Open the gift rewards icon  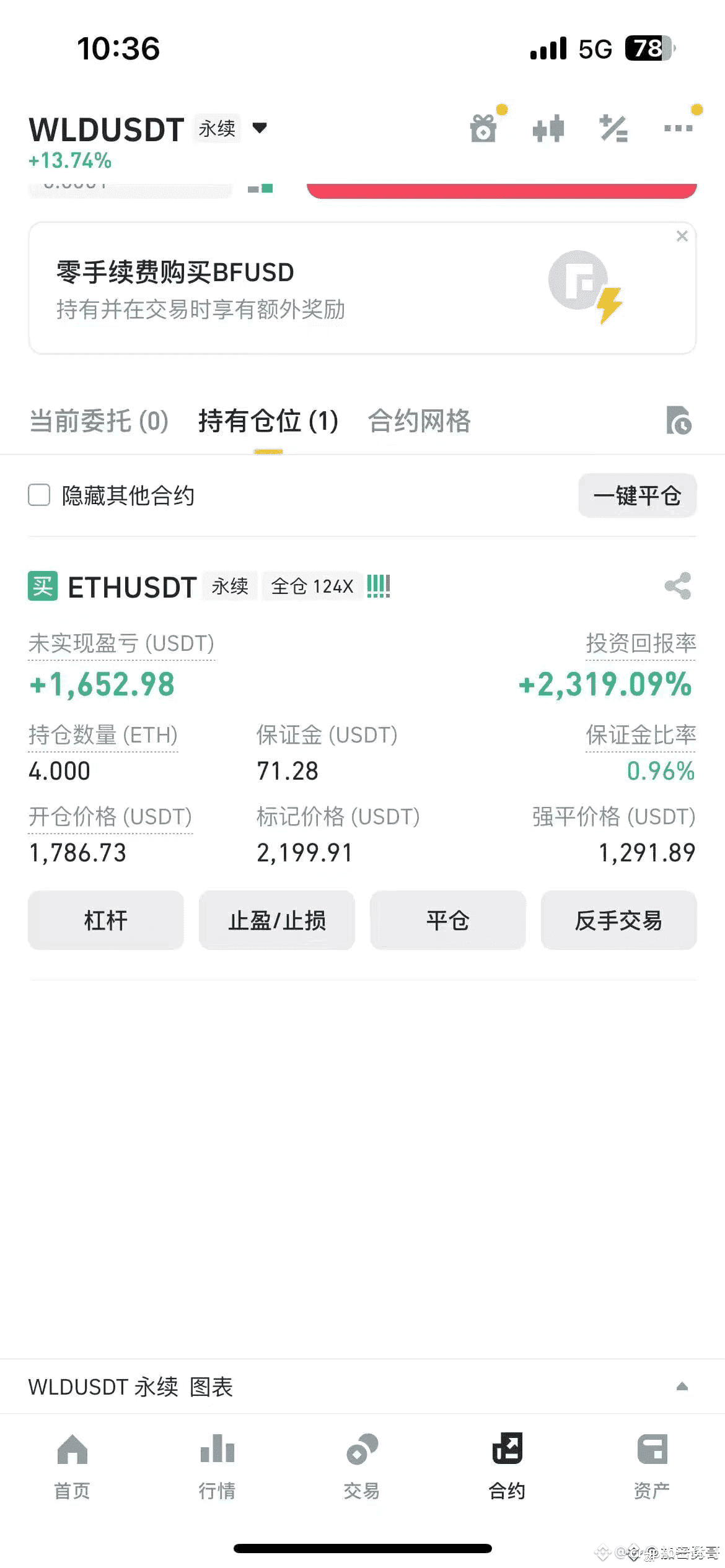pos(483,128)
